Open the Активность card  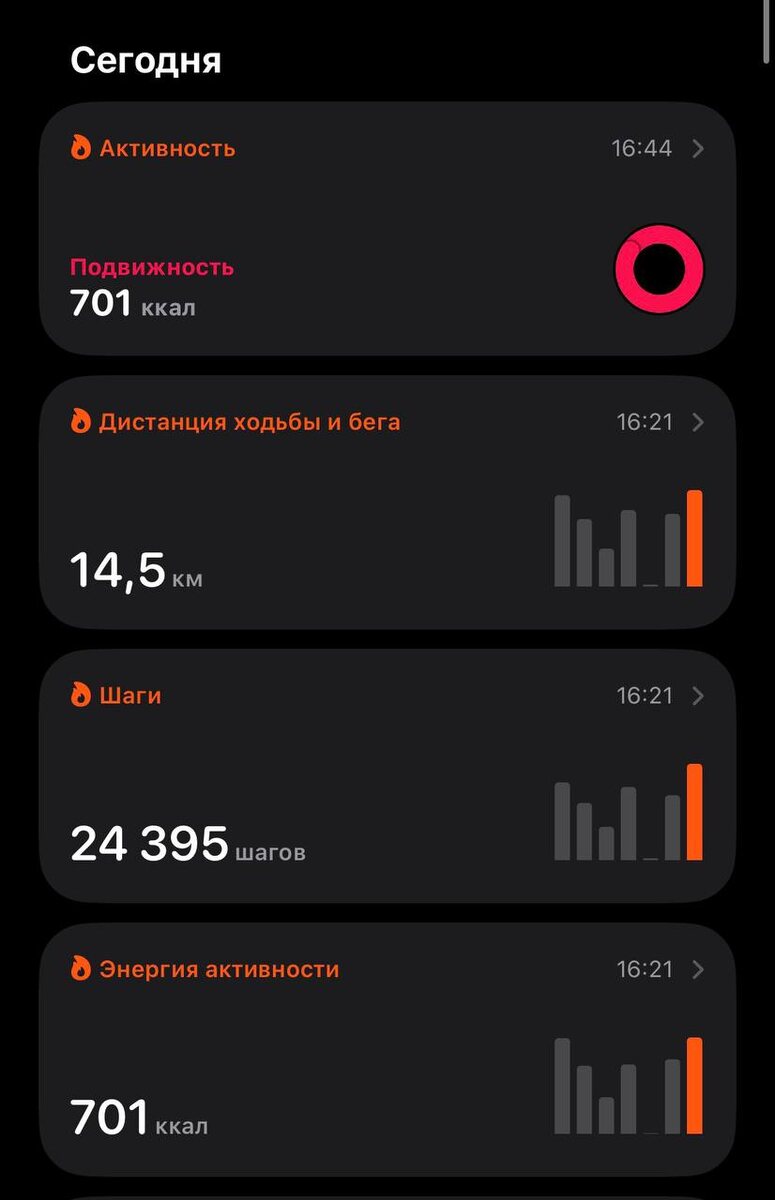coord(387,228)
